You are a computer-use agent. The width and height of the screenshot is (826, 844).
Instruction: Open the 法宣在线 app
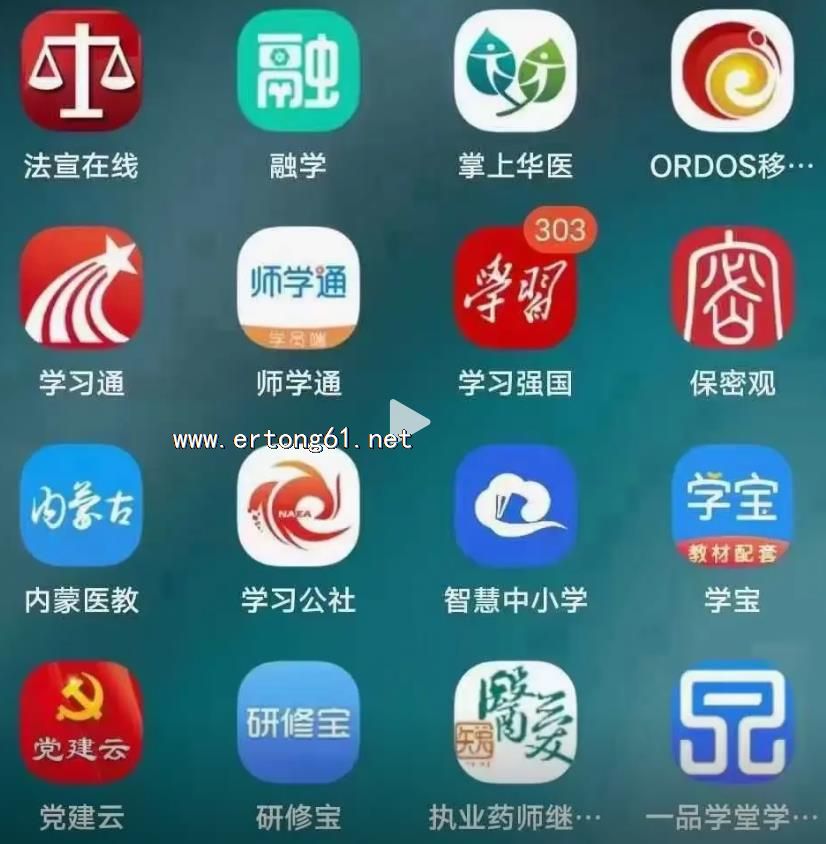(x=81, y=71)
